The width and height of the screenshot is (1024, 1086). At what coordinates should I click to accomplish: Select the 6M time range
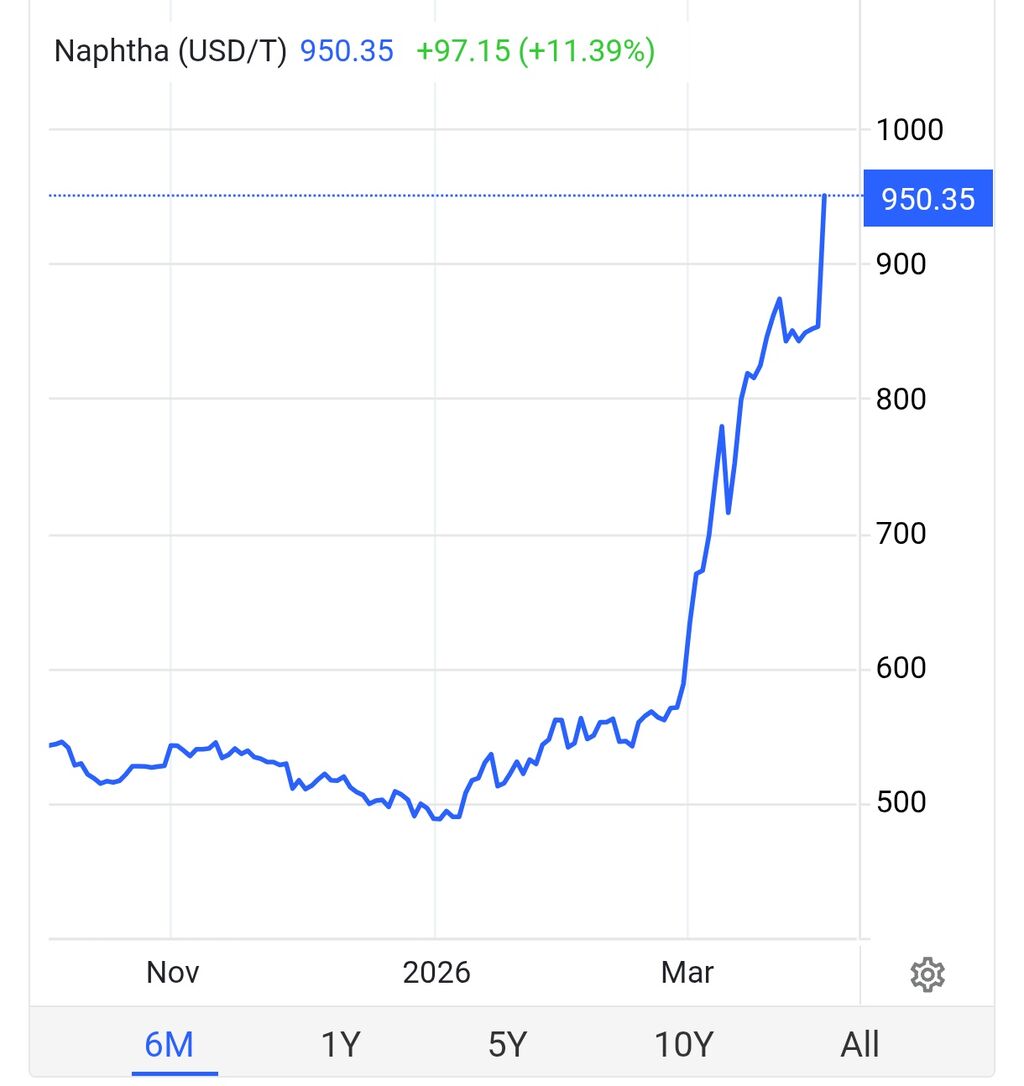[169, 1044]
